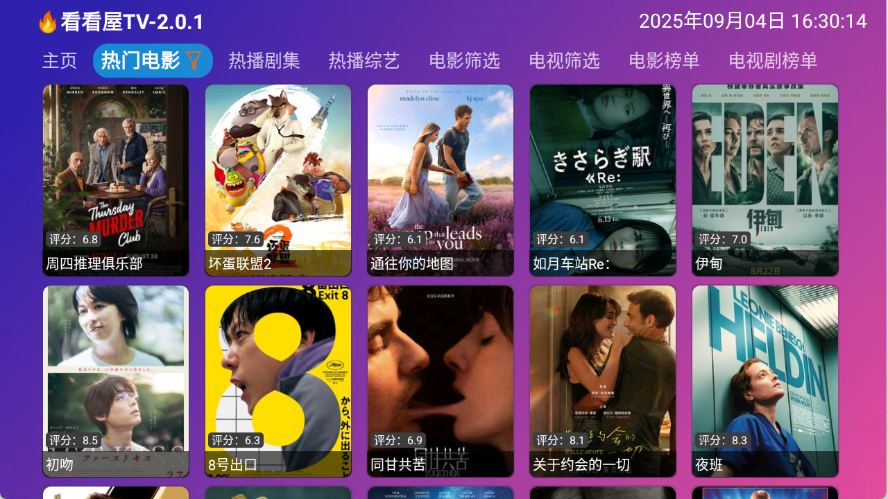The height and width of the screenshot is (499, 888).
Task: Select the film 通往你的地图
Action: click(440, 180)
